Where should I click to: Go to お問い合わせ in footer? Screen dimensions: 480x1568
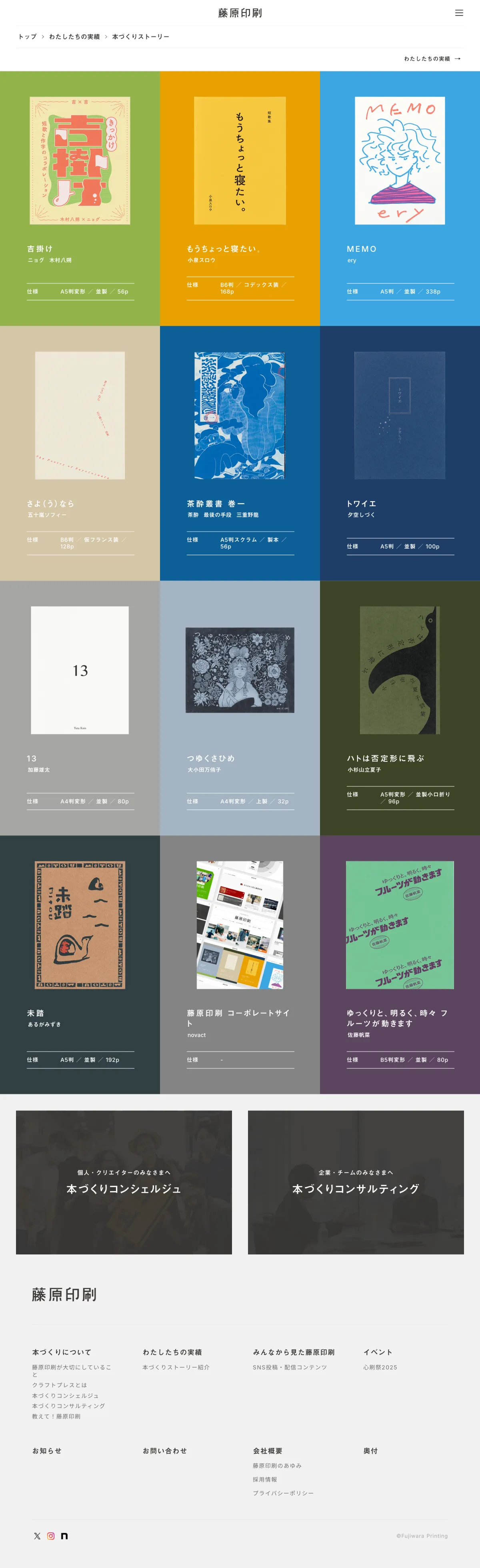click(x=164, y=1450)
